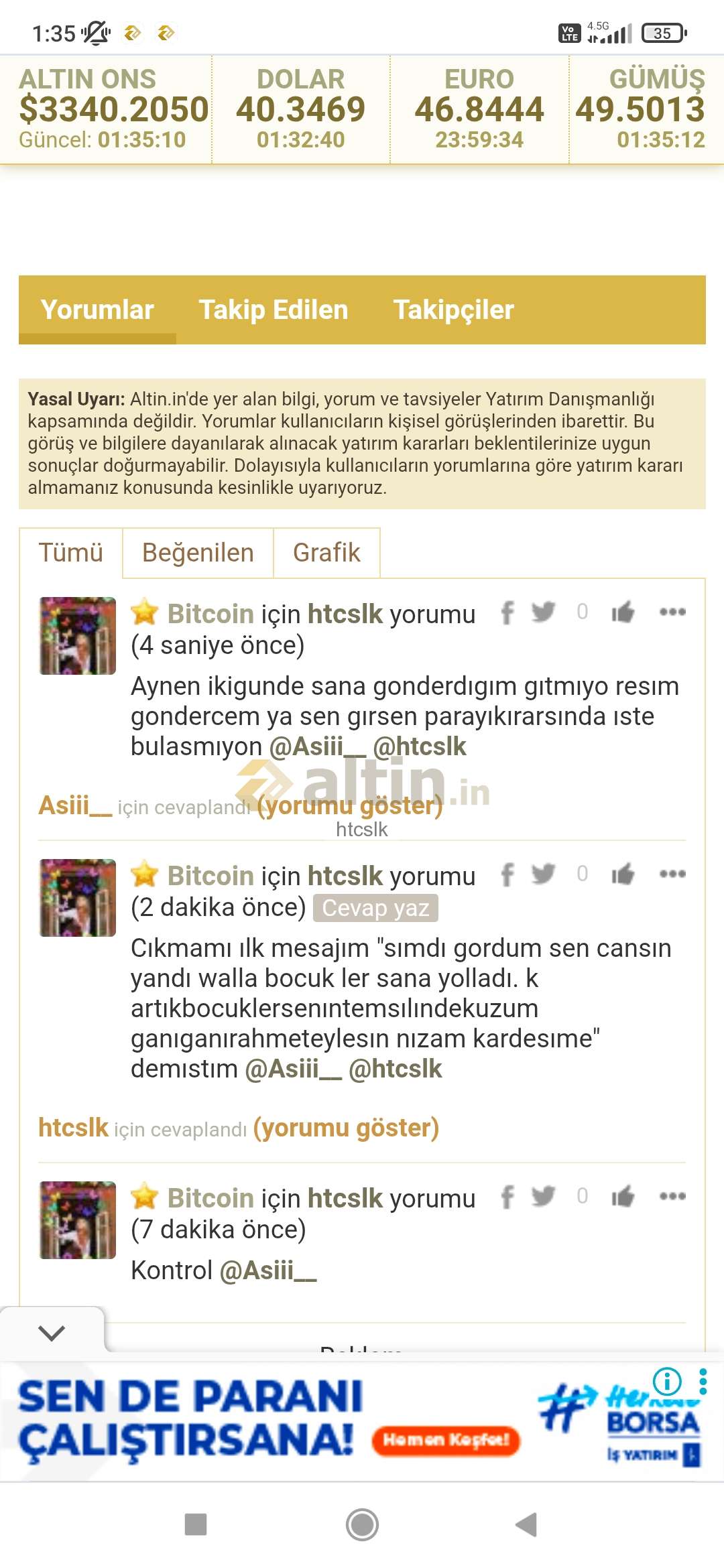Open the Takipçiler tab
This screenshot has width=724, height=1568.
click(x=453, y=310)
